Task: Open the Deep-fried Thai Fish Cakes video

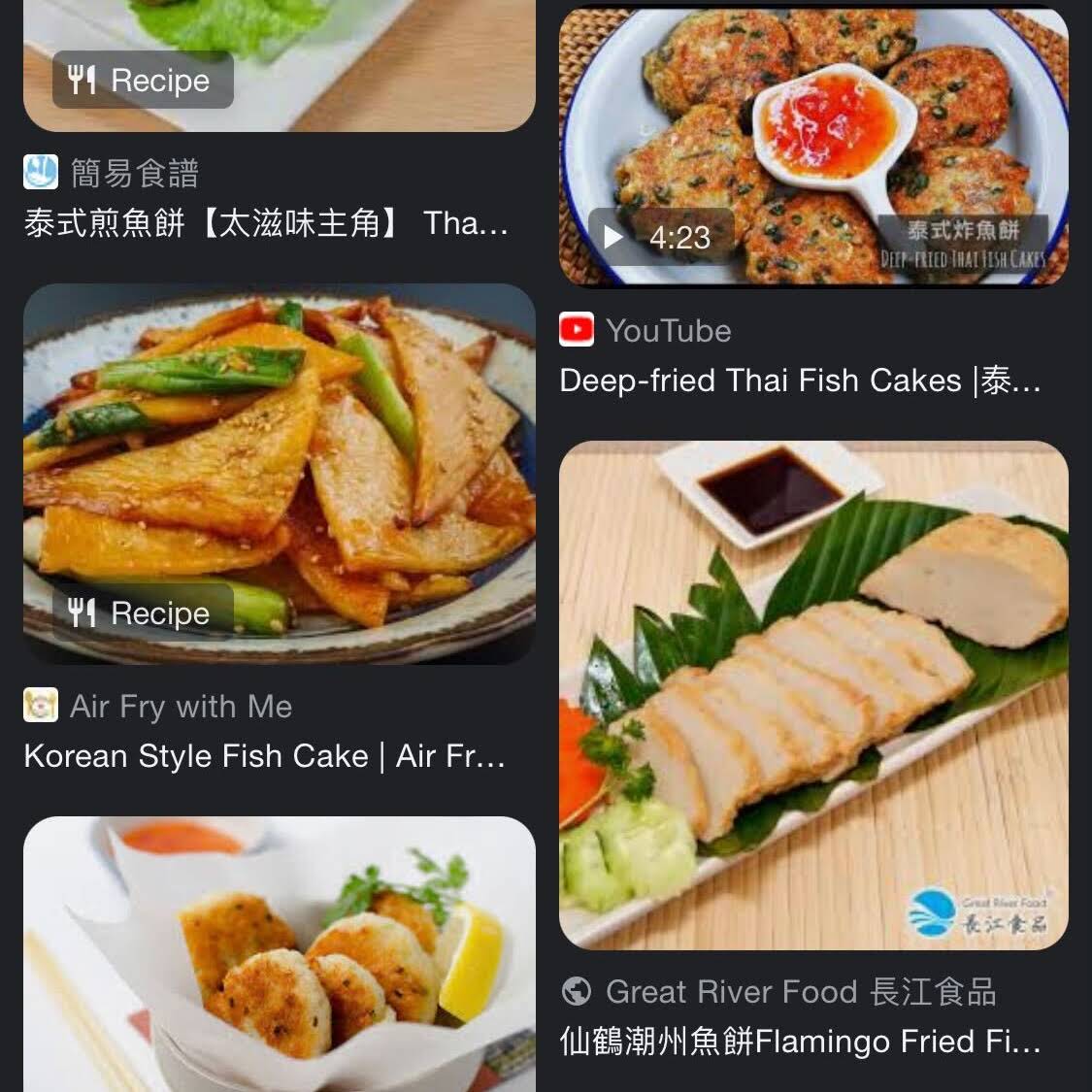Action: click(x=813, y=146)
